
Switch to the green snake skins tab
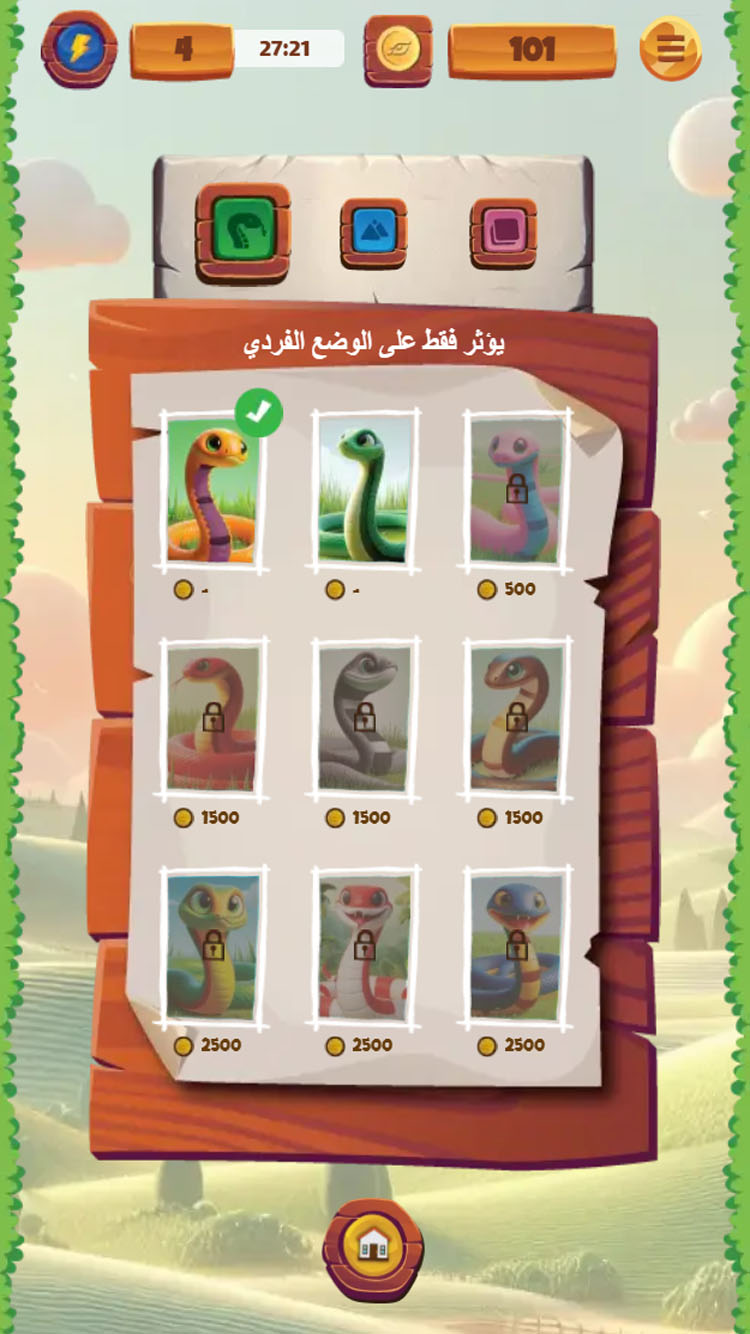(x=243, y=233)
